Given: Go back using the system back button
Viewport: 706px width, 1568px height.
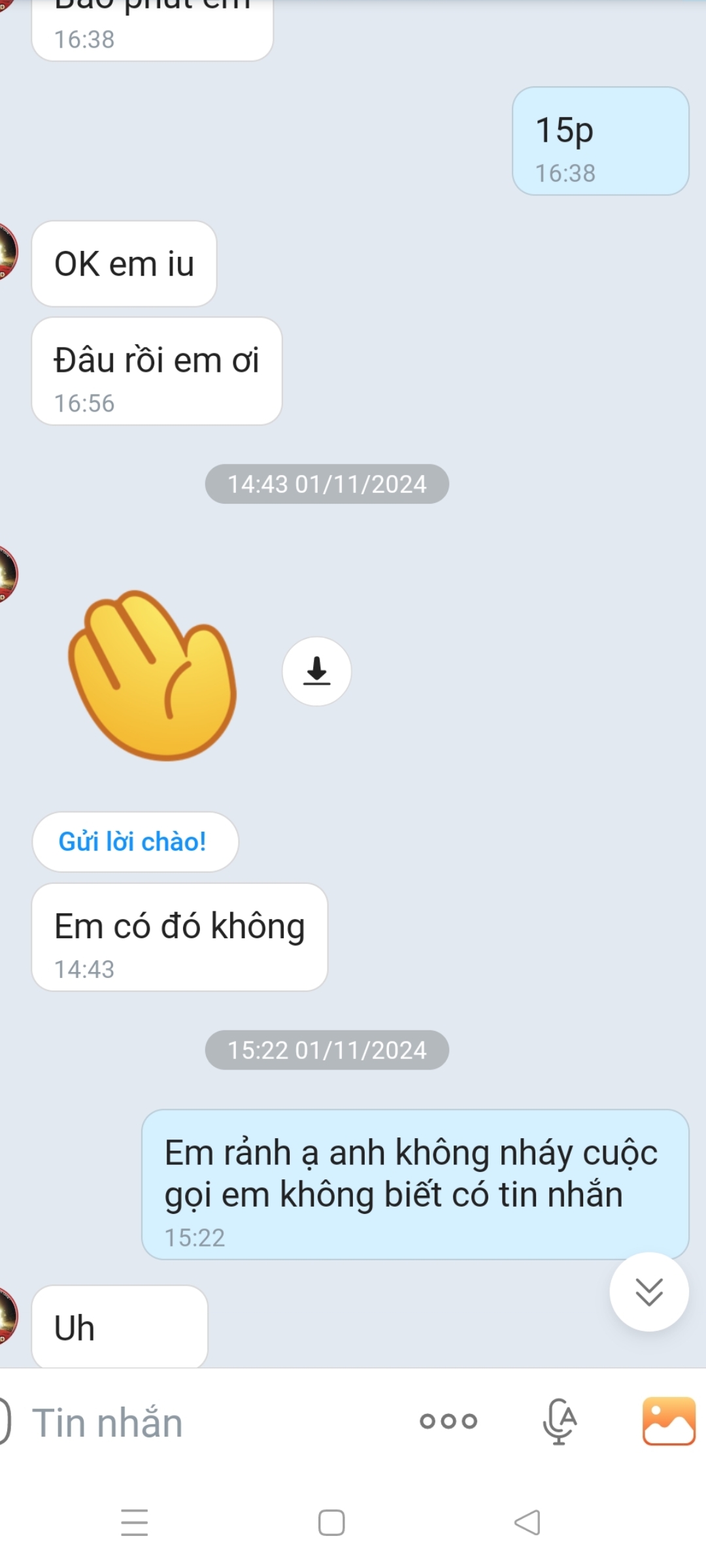Looking at the screenshot, I should 527,1522.
